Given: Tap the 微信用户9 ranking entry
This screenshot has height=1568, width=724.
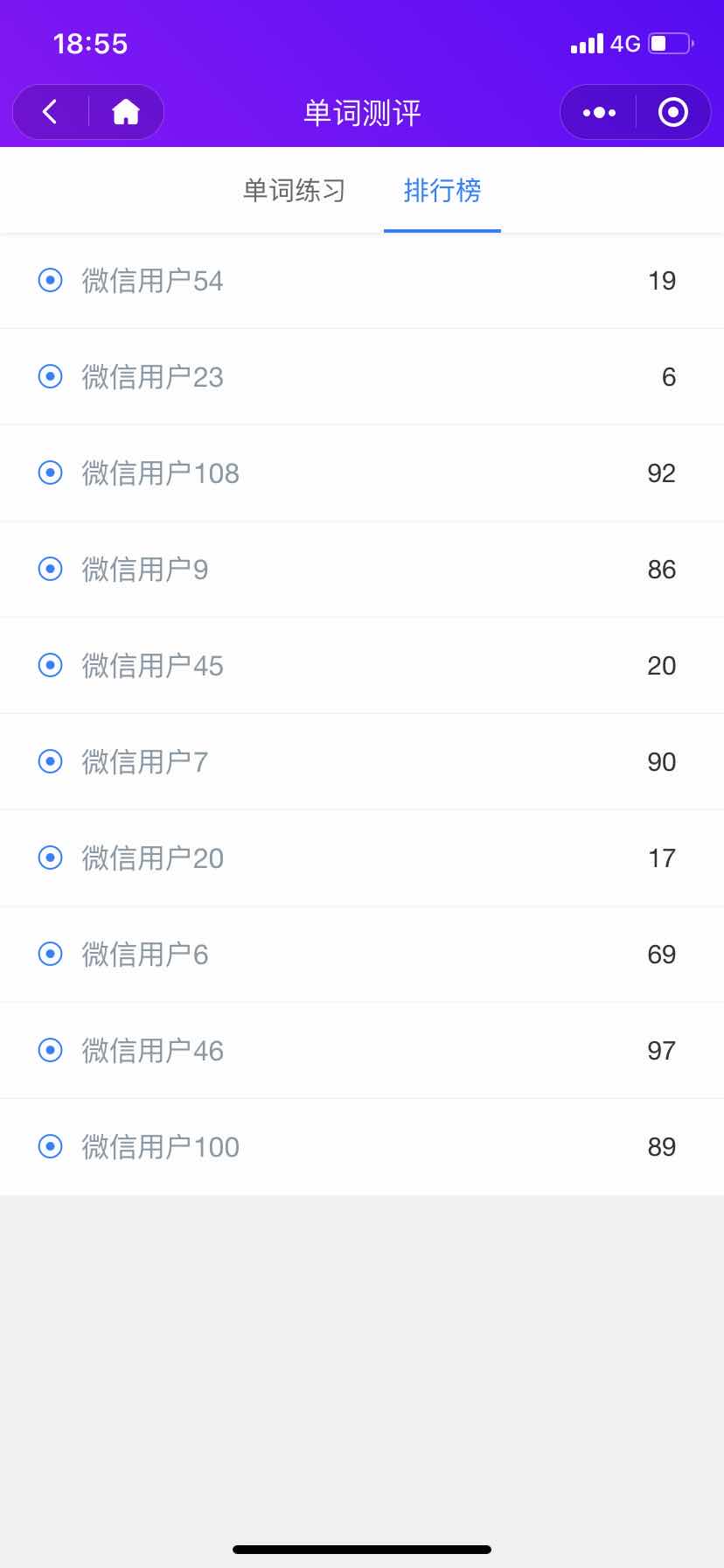Looking at the screenshot, I should click(x=362, y=570).
